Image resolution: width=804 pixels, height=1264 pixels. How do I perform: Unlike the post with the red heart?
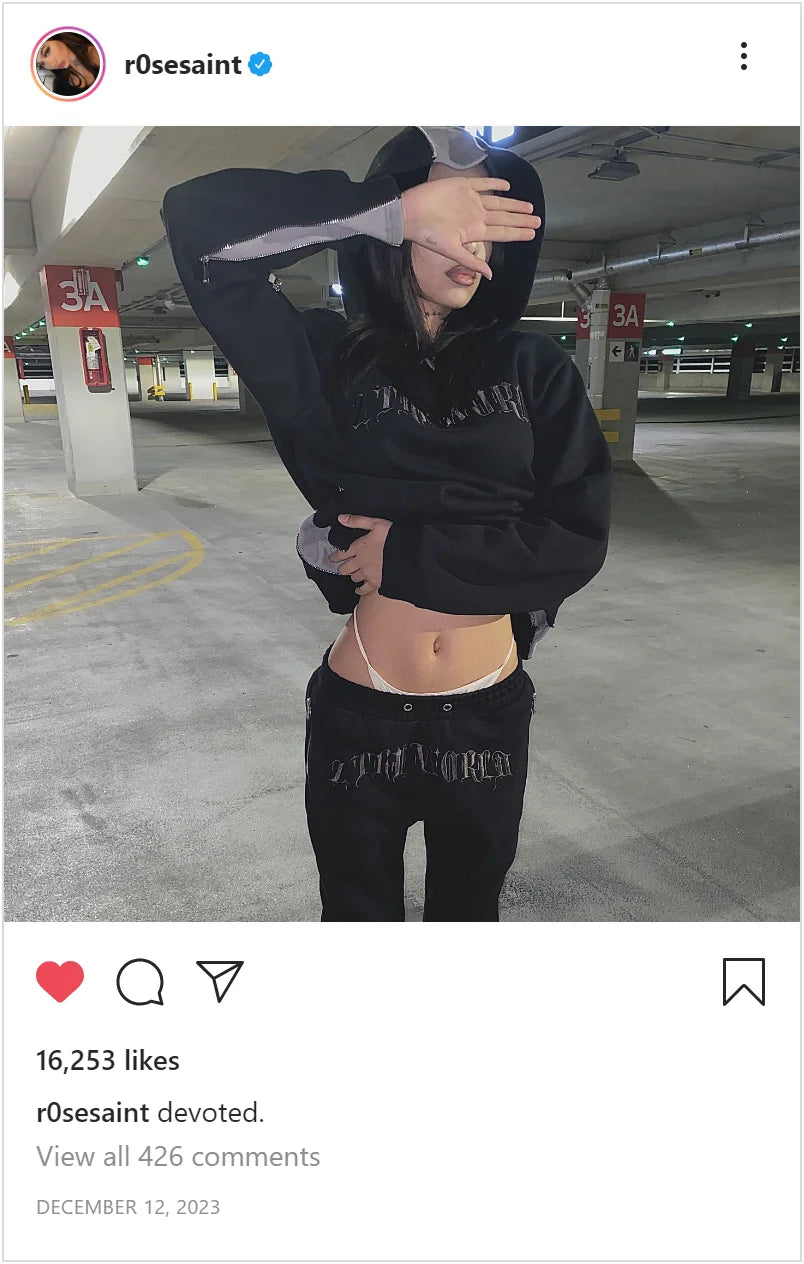point(60,981)
